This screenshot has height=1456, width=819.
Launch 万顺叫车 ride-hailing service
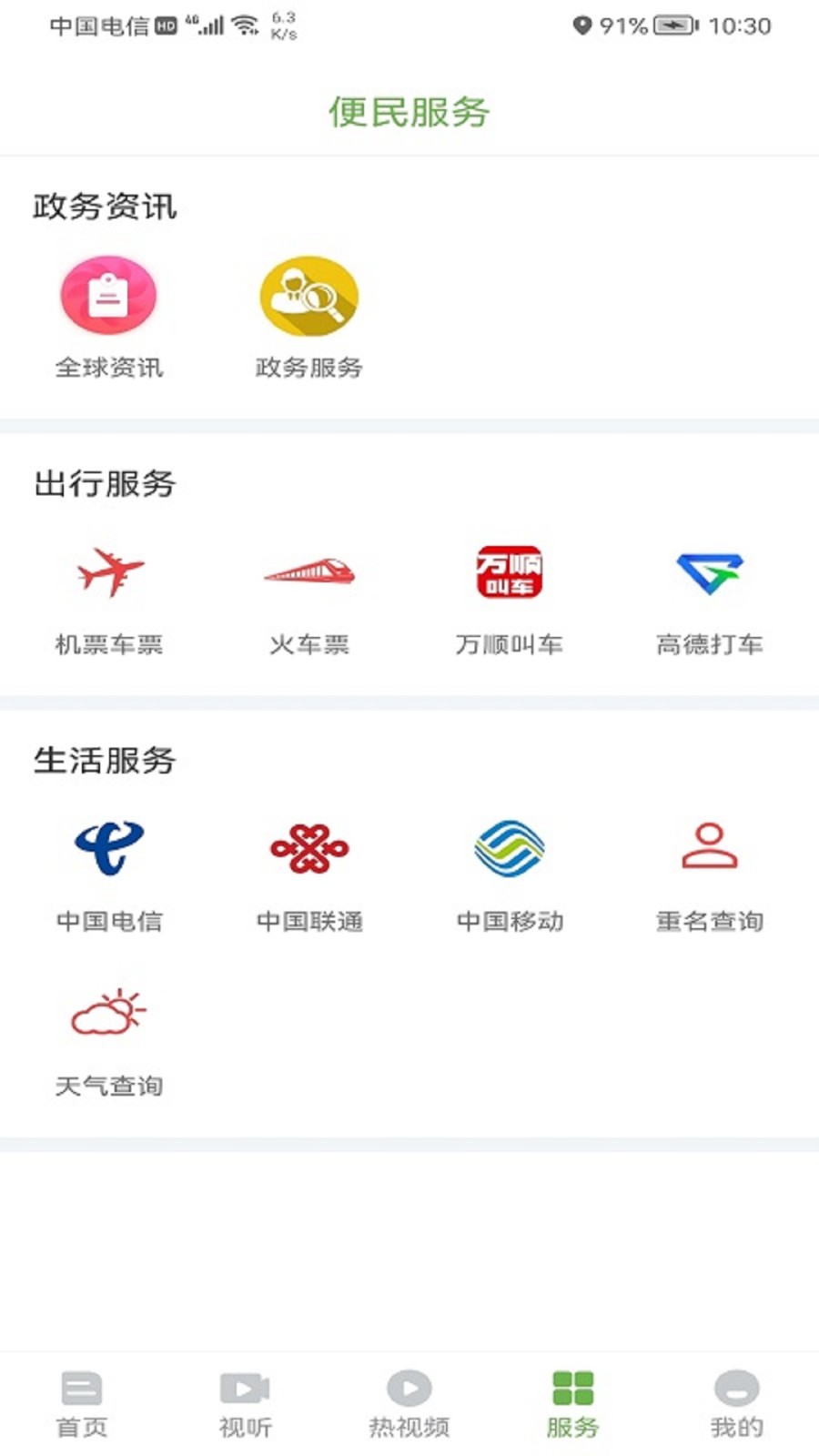tap(510, 573)
